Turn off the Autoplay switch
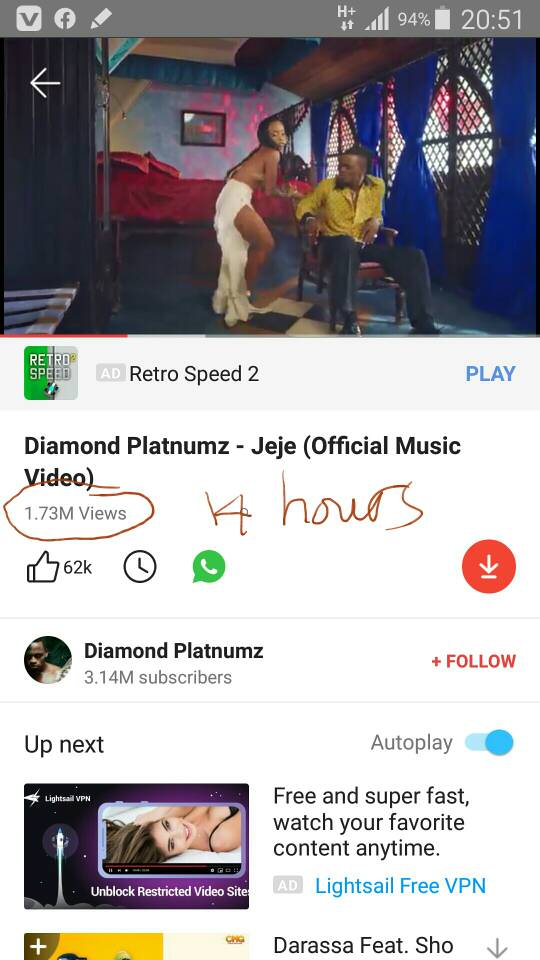The image size is (540, 960). [489, 743]
